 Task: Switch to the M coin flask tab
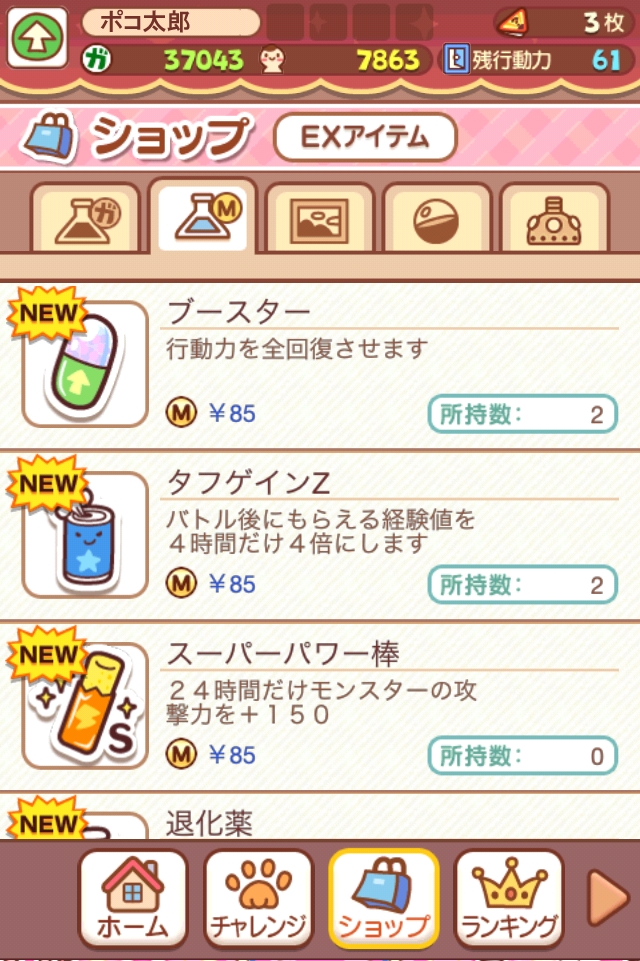pos(203,217)
